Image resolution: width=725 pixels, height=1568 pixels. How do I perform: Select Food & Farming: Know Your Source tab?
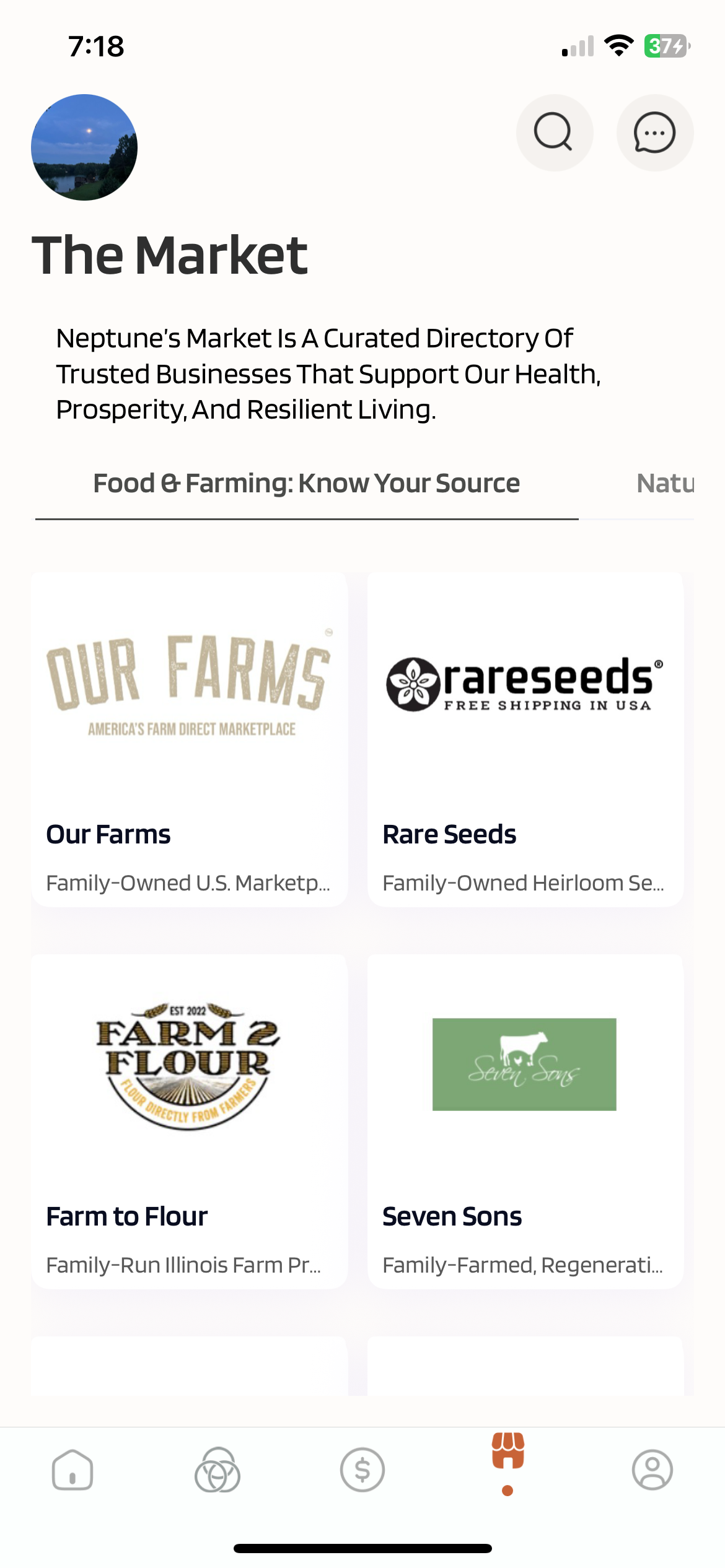pos(306,484)
